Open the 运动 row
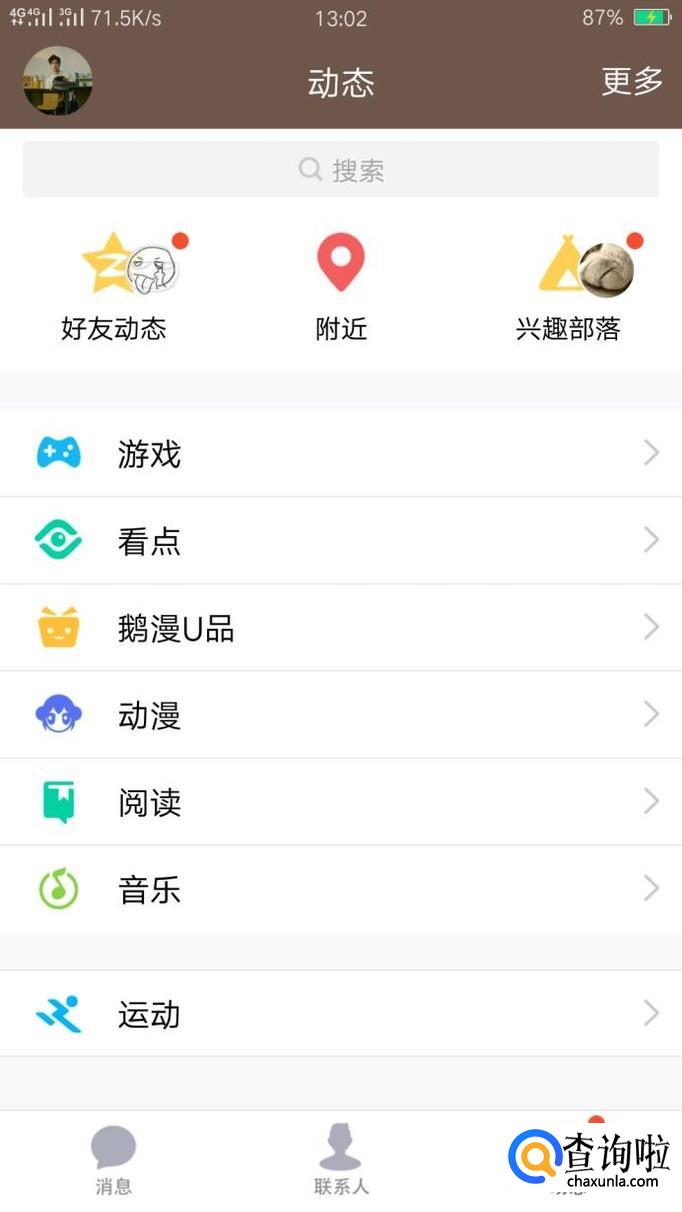Screen dimensions: 682x1212 click(341, 1014)
